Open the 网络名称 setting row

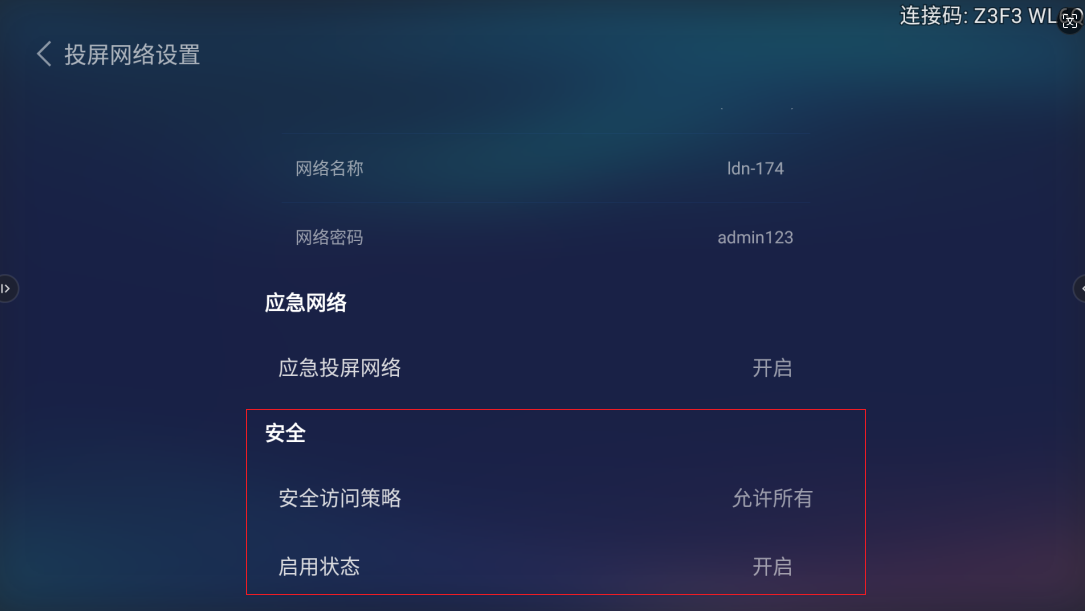540,169
